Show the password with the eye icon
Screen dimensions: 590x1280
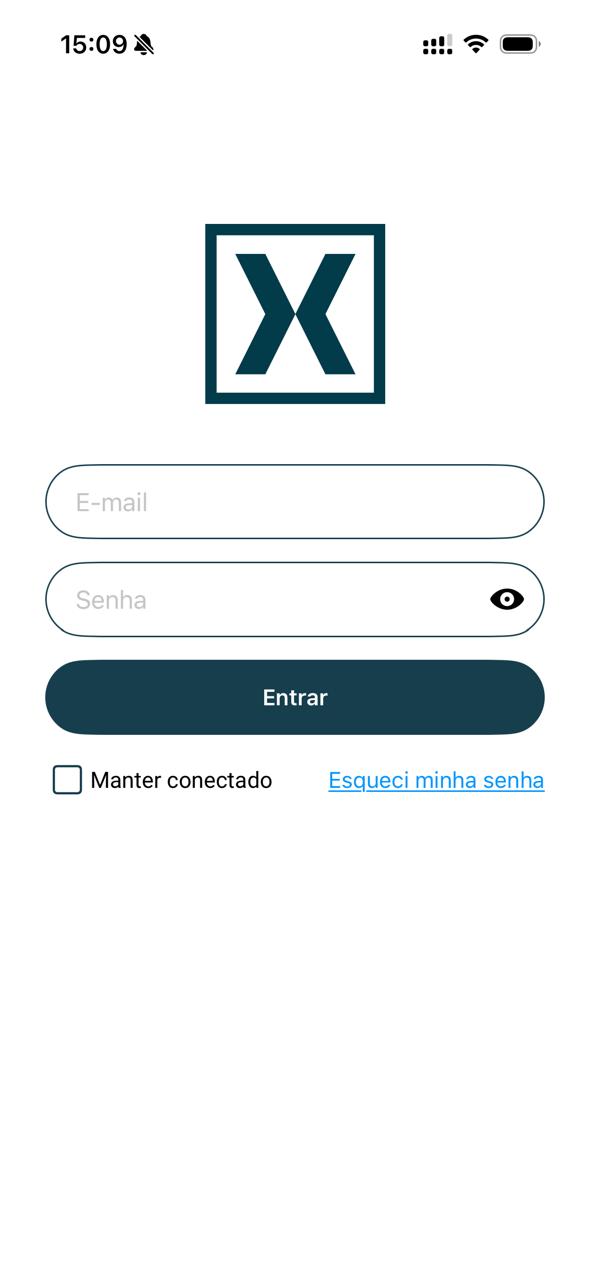[507, 599]
